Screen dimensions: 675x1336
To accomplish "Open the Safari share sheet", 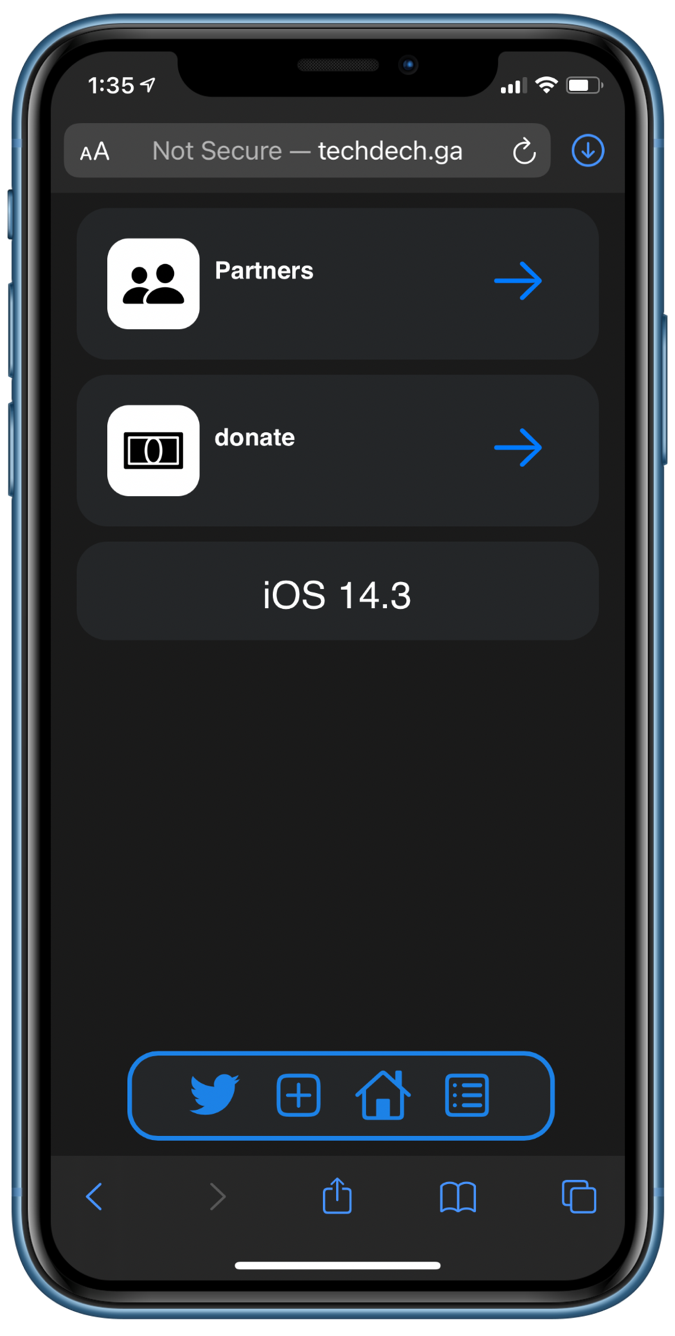I will 337,1195.
